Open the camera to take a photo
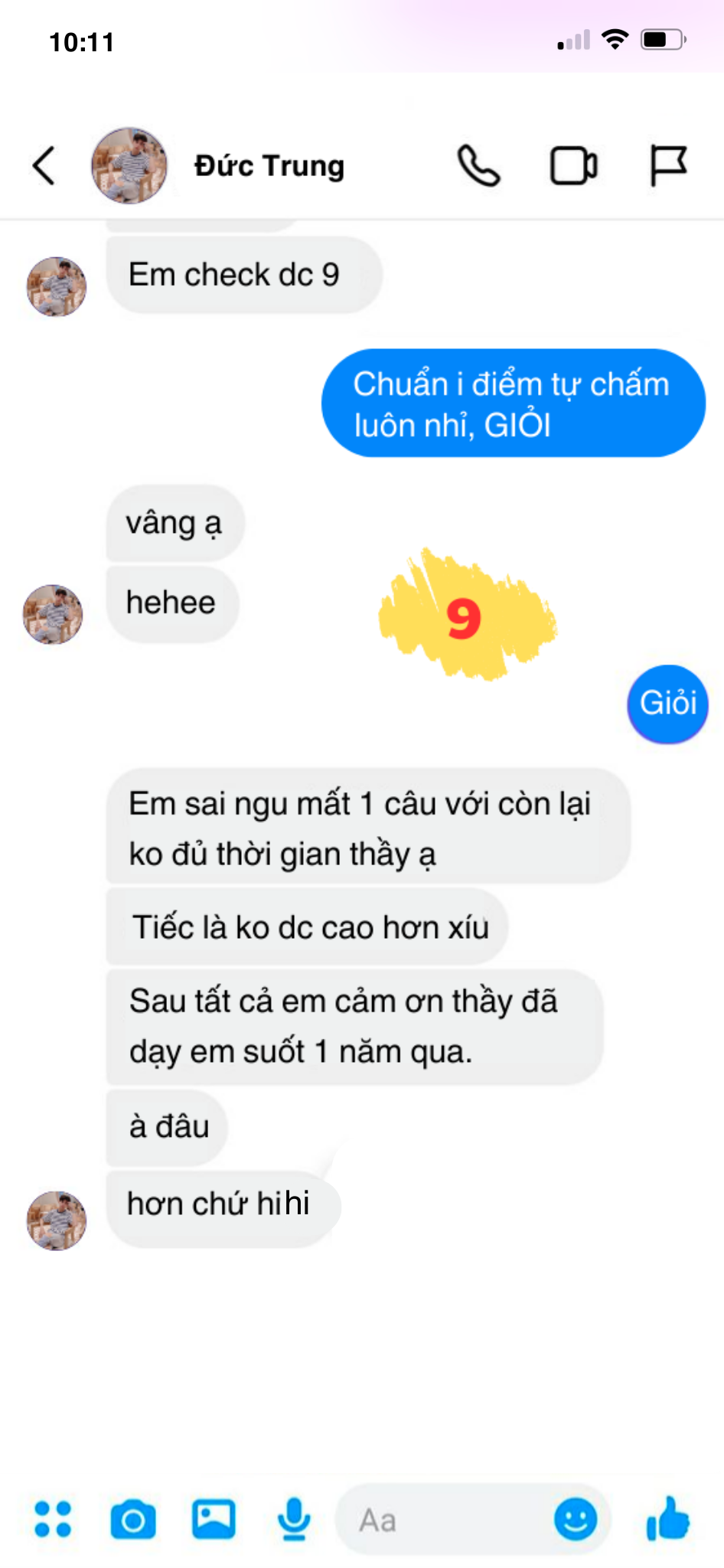 pyautogui.click(x=133, y=1520)
